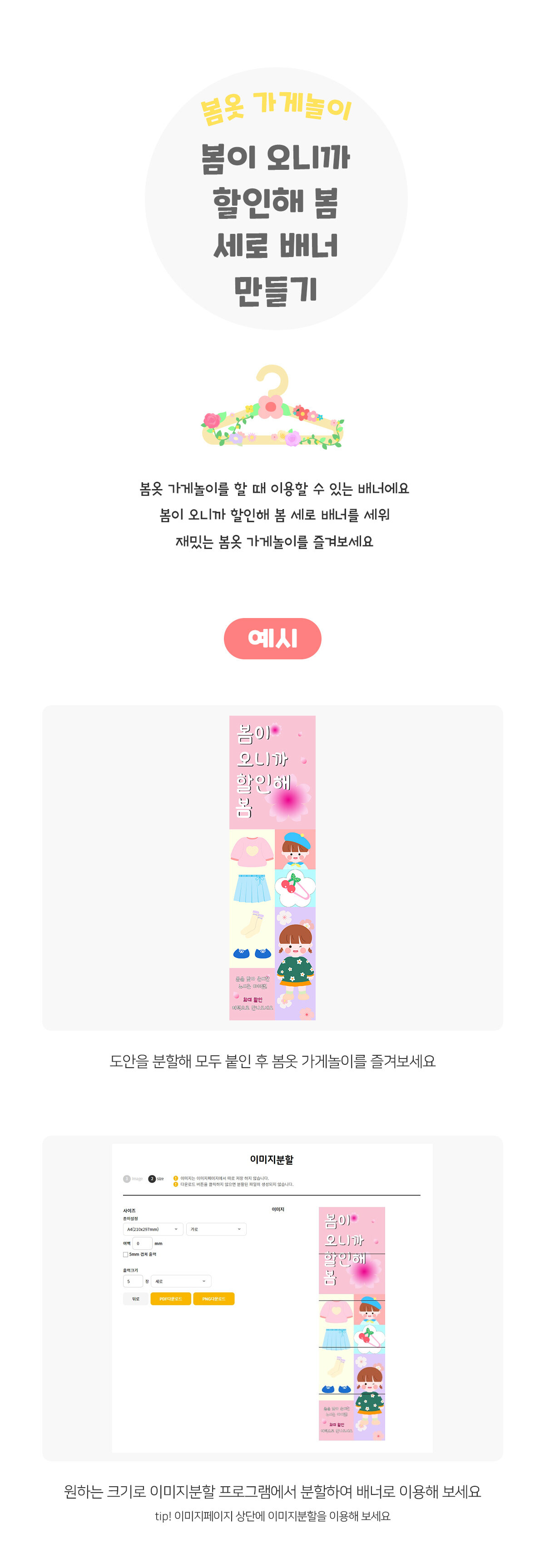The image size is (545, 1568).
Task: Click the 여백 margin value field set to 0
Action: click(143, 1244)
